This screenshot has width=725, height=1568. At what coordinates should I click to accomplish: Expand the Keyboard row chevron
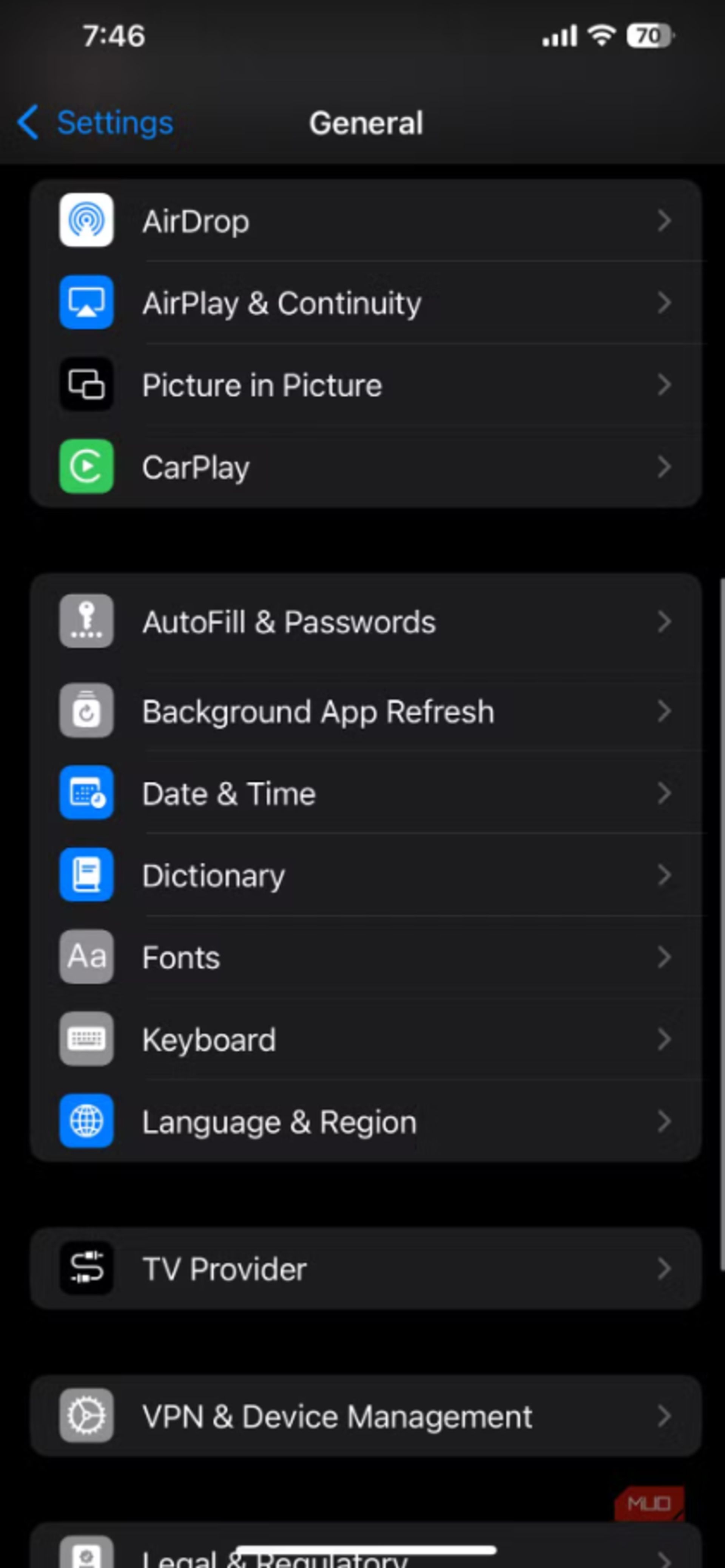(664, 1039)
